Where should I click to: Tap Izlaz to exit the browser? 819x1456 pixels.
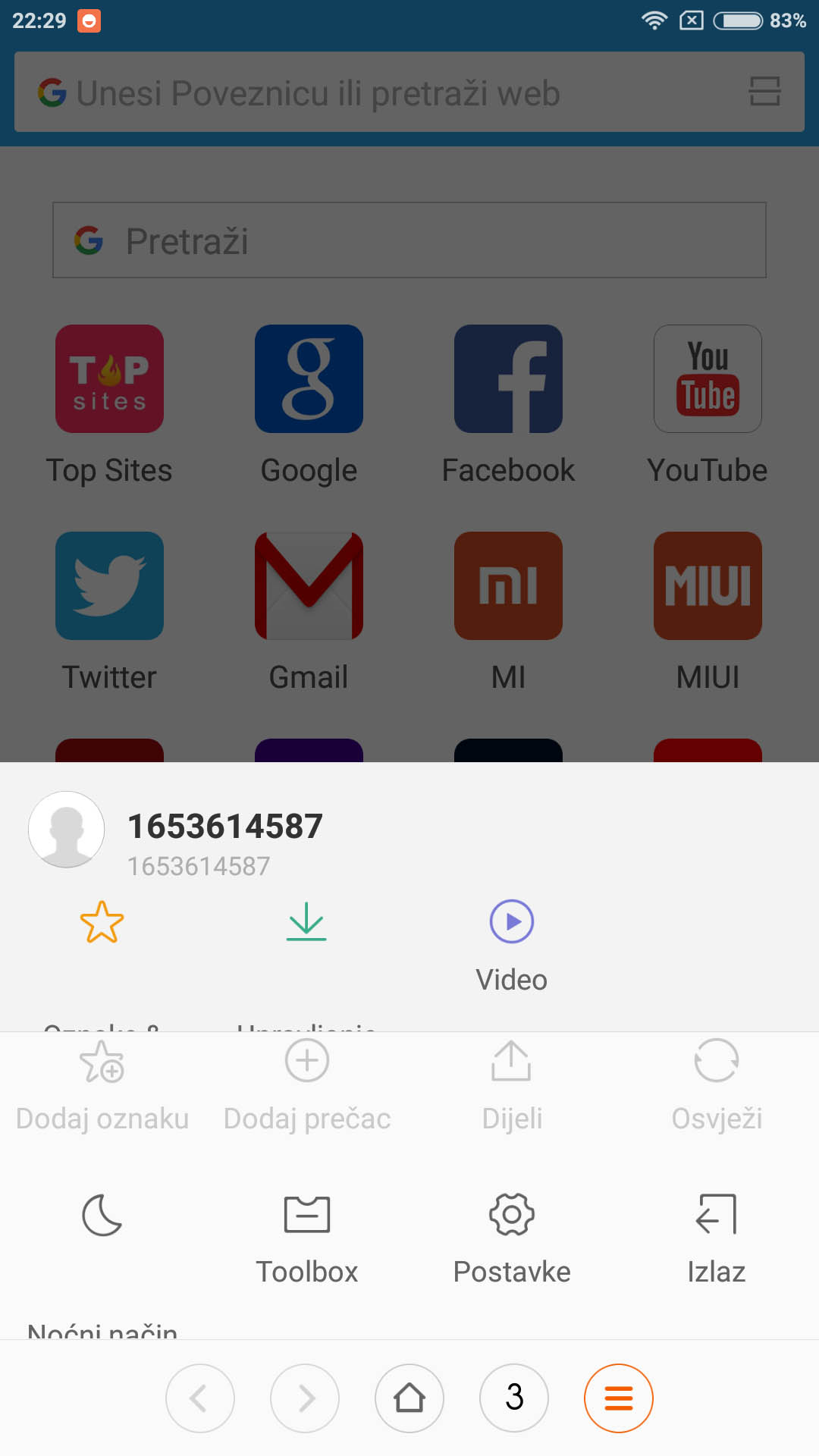coord(717,1239)
